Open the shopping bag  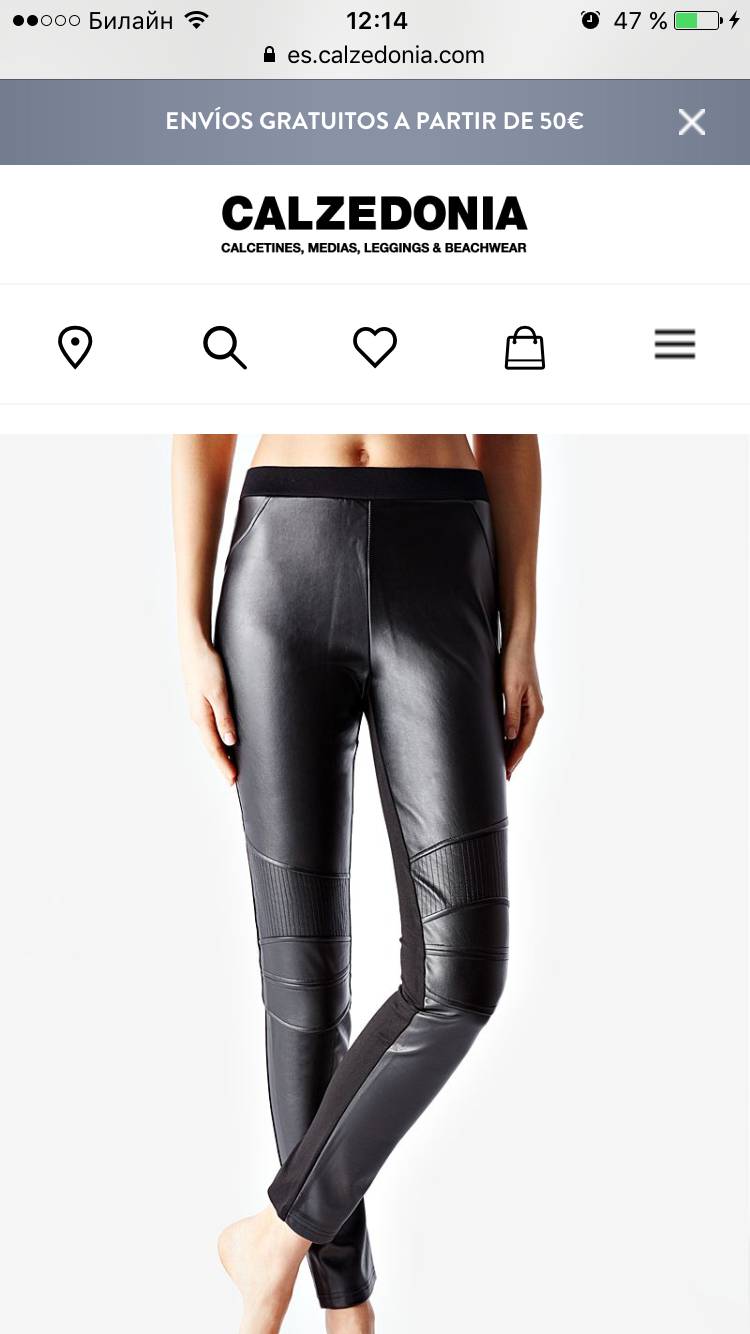(x=525, y=348)
